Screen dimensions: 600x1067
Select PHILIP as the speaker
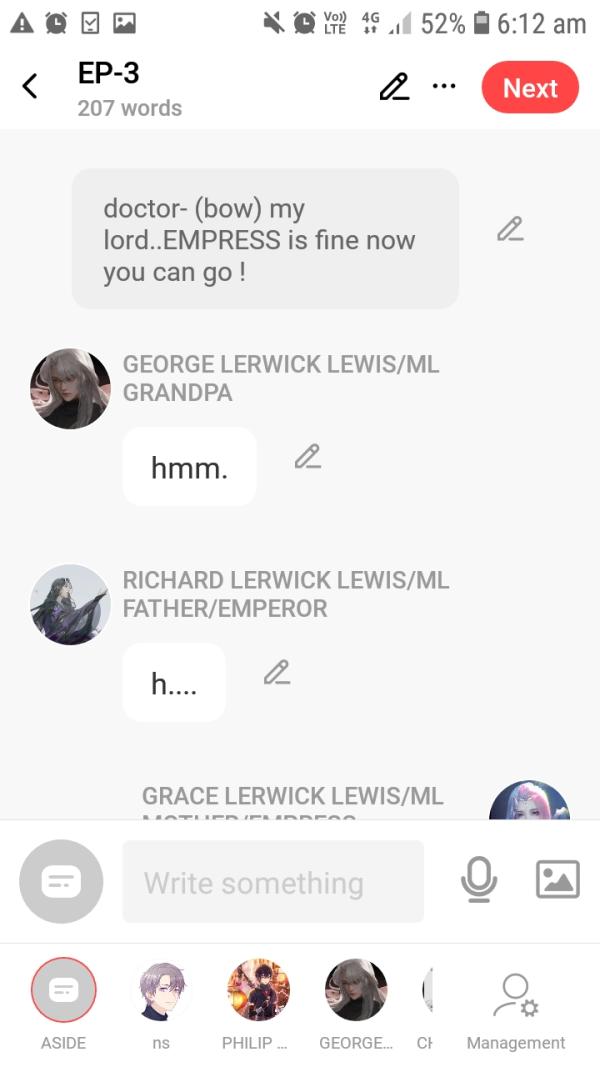pos(258,990)
